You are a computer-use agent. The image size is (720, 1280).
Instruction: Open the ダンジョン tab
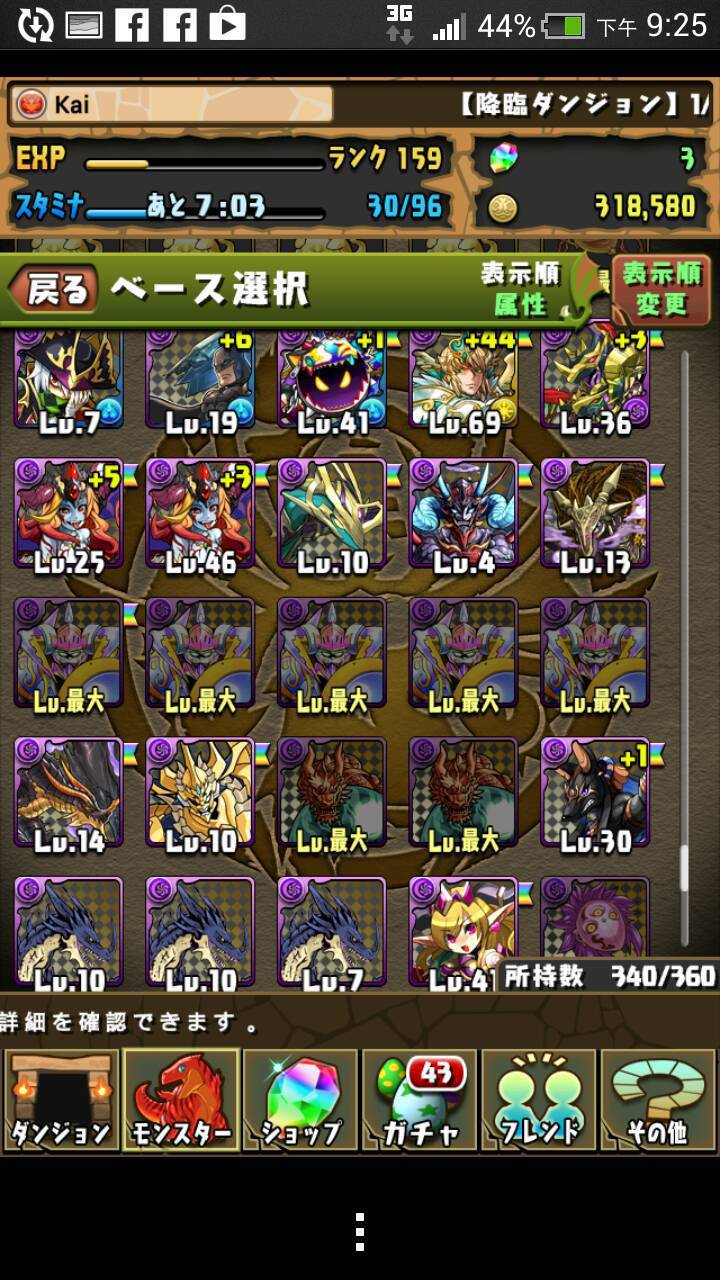[x=61, y=1100]
